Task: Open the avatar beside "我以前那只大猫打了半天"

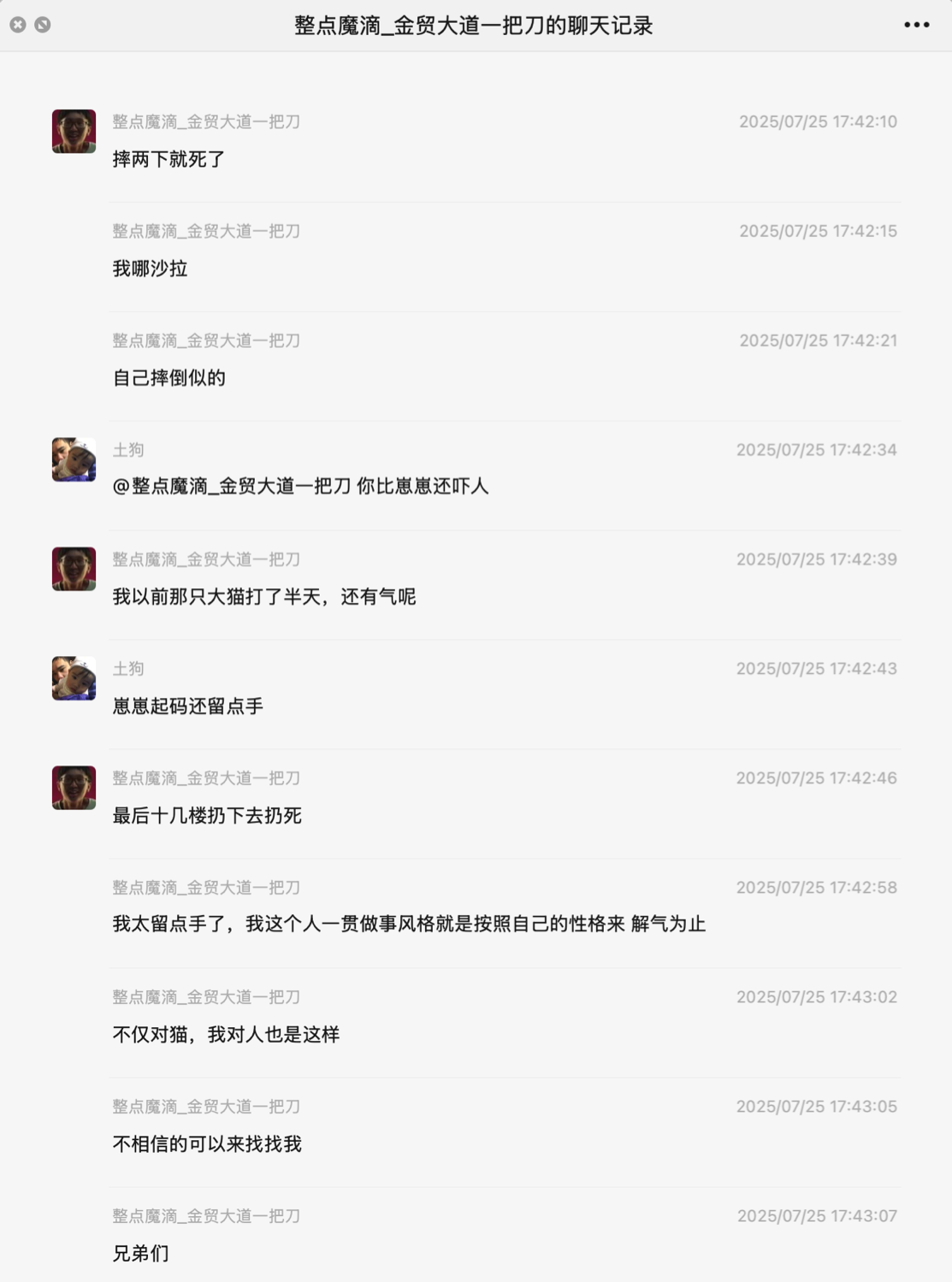Action: coord(74,569)
